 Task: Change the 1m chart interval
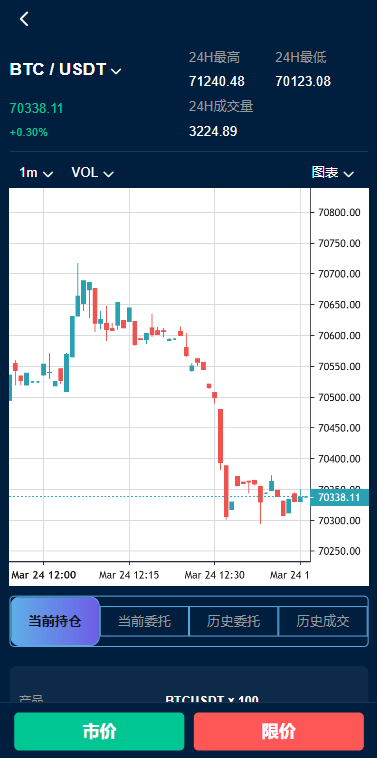(x=36, y=173)
